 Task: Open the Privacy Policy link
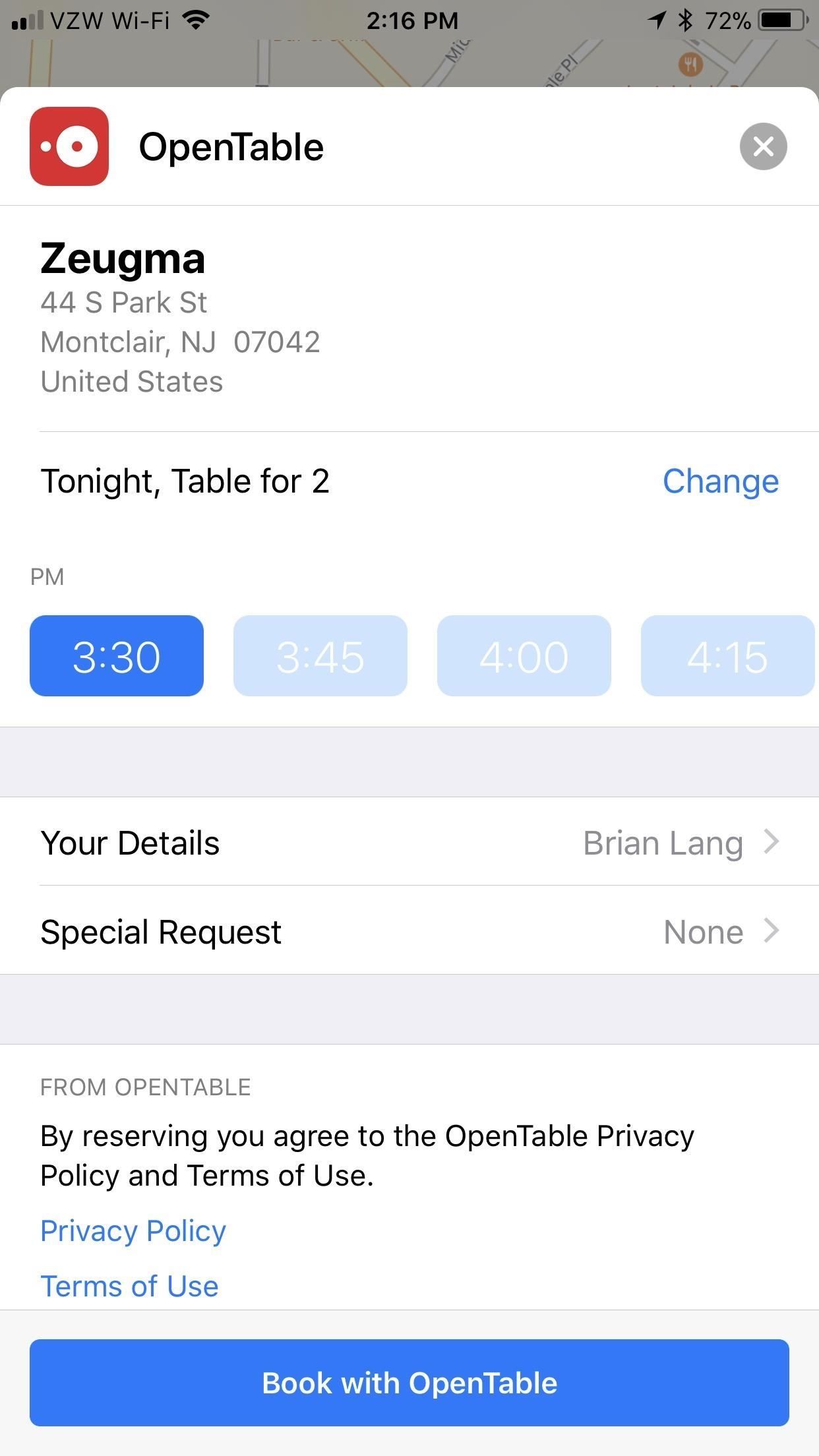[133, 1231]
